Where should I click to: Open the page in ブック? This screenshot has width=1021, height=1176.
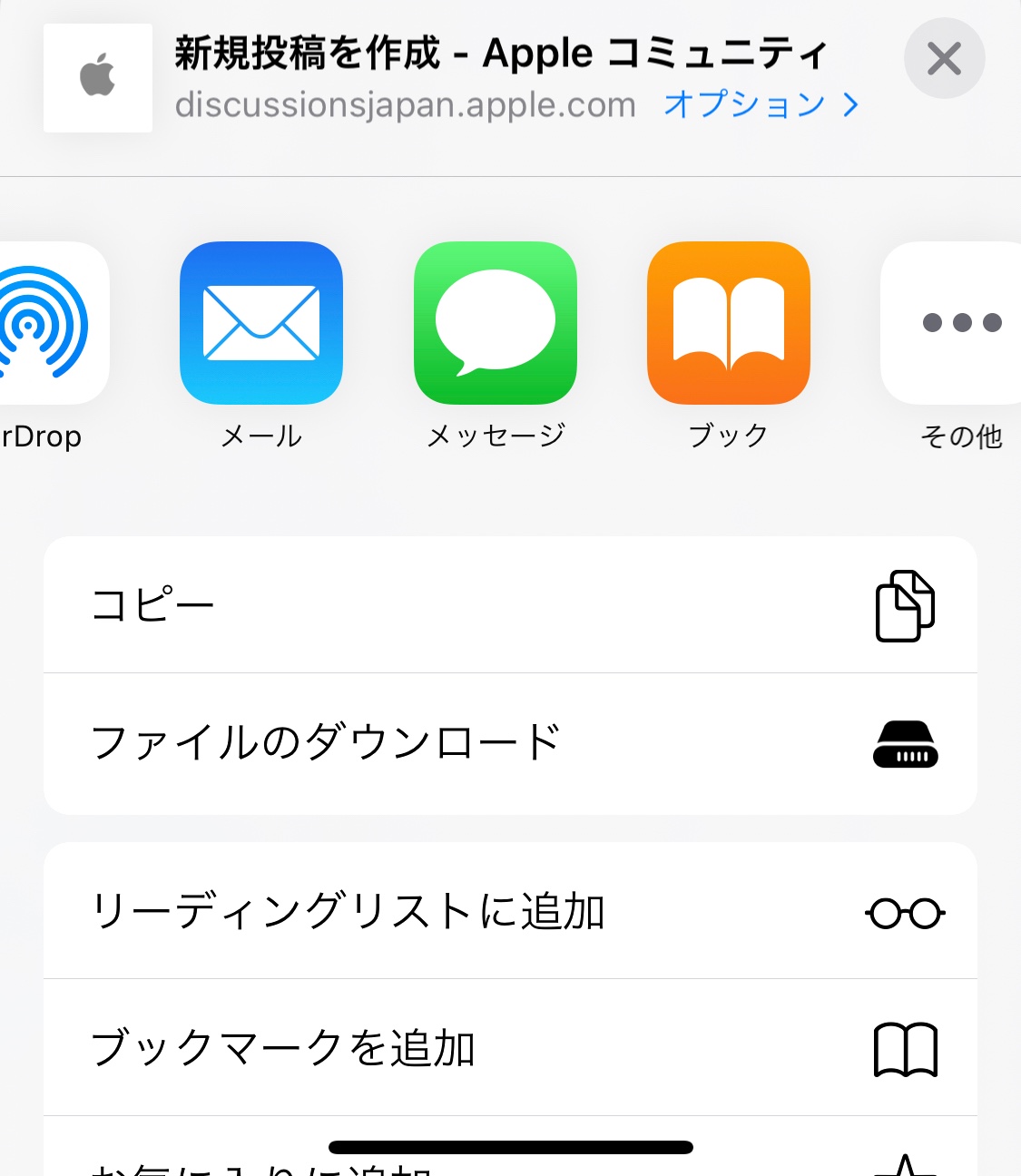coord(729,324)
